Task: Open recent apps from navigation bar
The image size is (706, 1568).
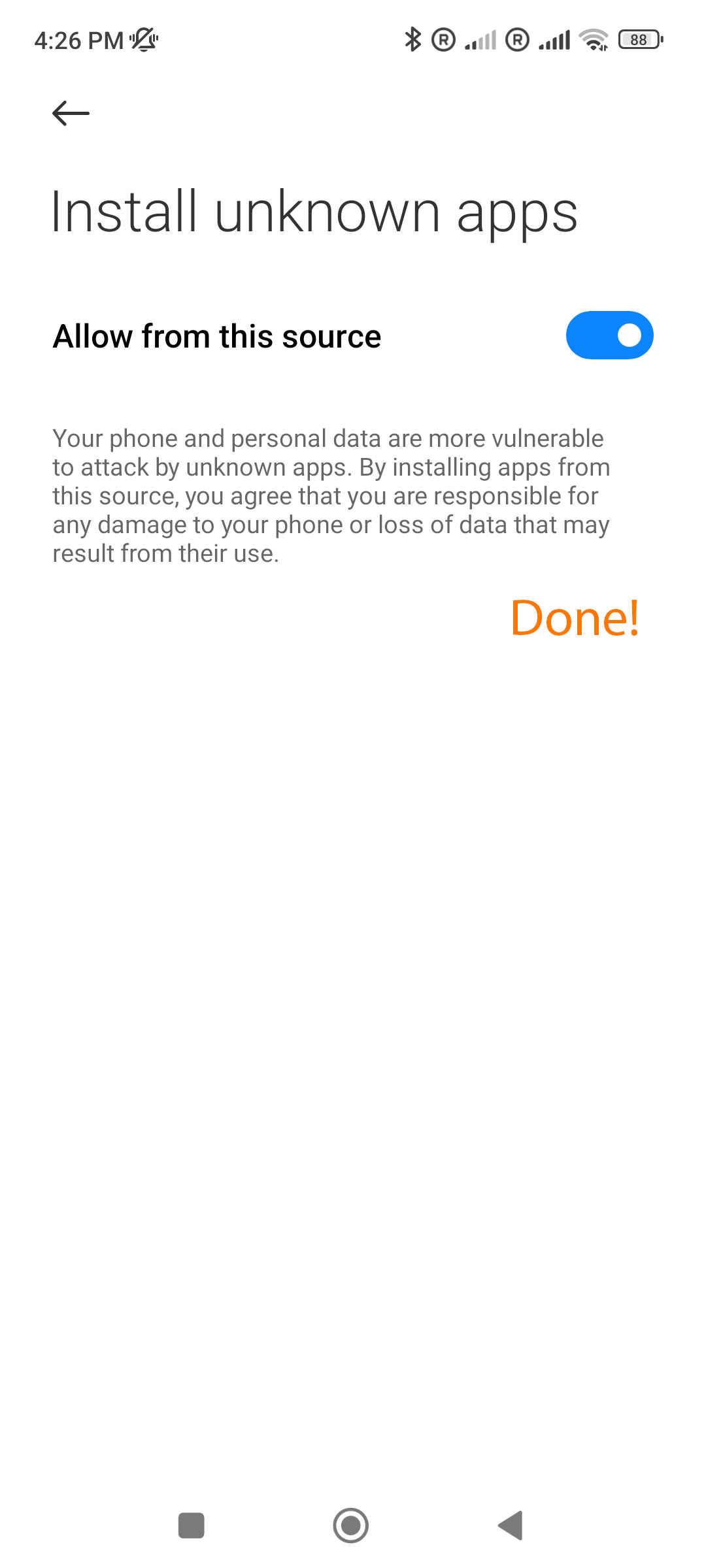Action: click(x=192, y=1526)
